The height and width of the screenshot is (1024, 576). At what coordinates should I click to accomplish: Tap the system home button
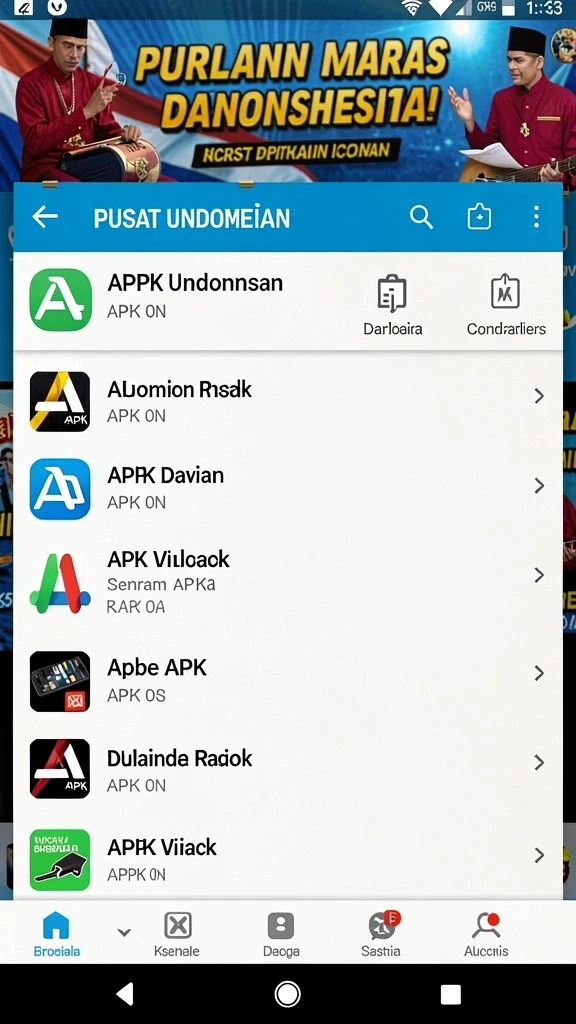[287, 994]
